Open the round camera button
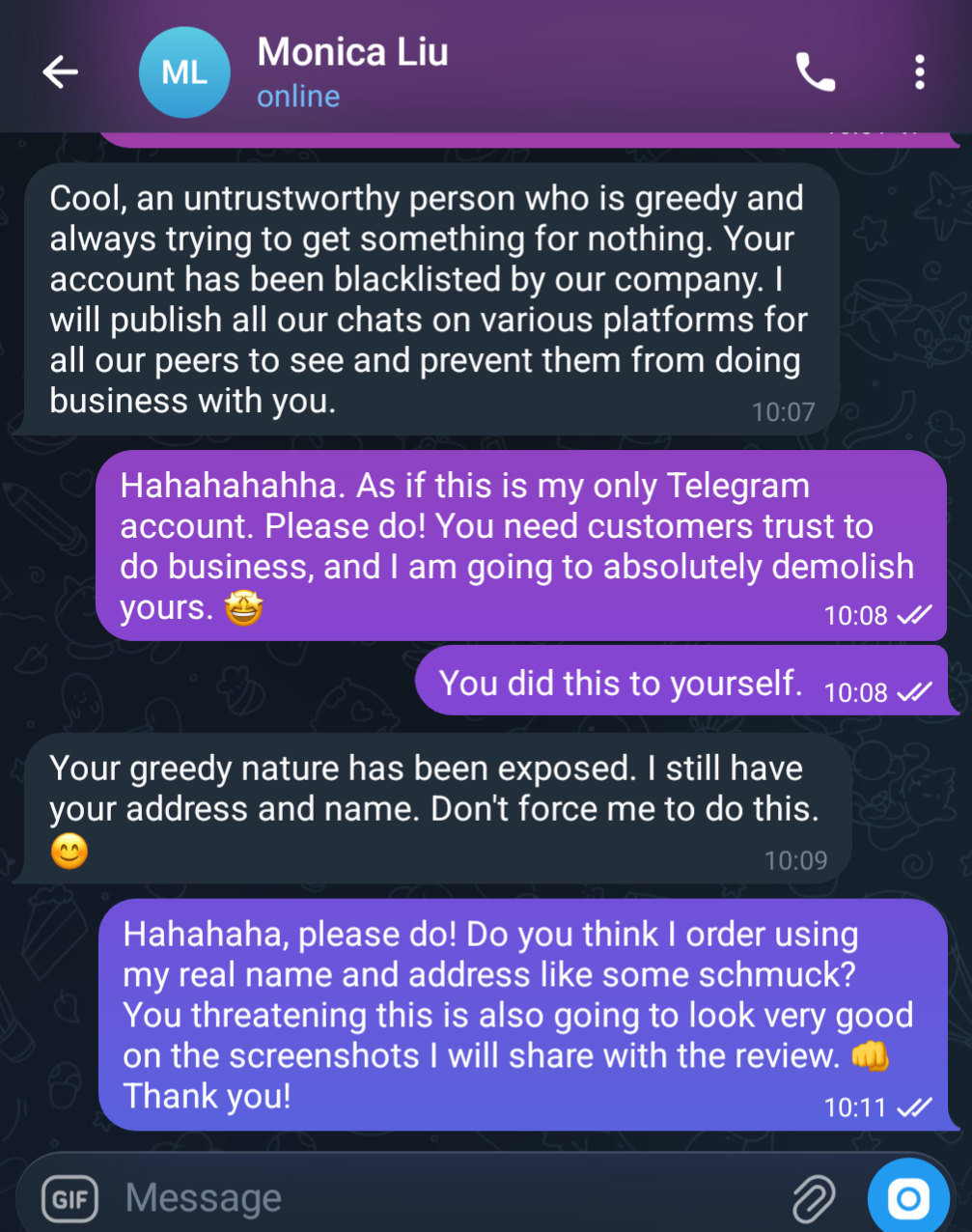 click(907, 1198)
